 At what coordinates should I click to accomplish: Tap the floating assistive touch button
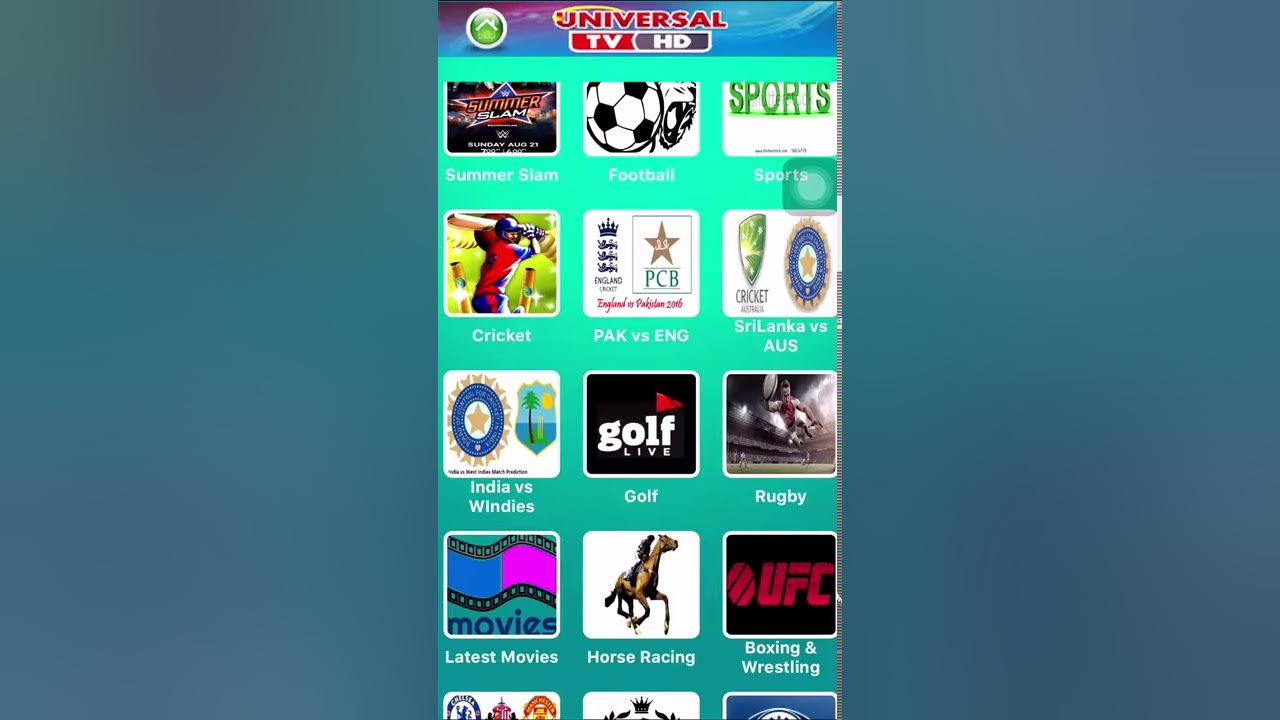point(811,186)
